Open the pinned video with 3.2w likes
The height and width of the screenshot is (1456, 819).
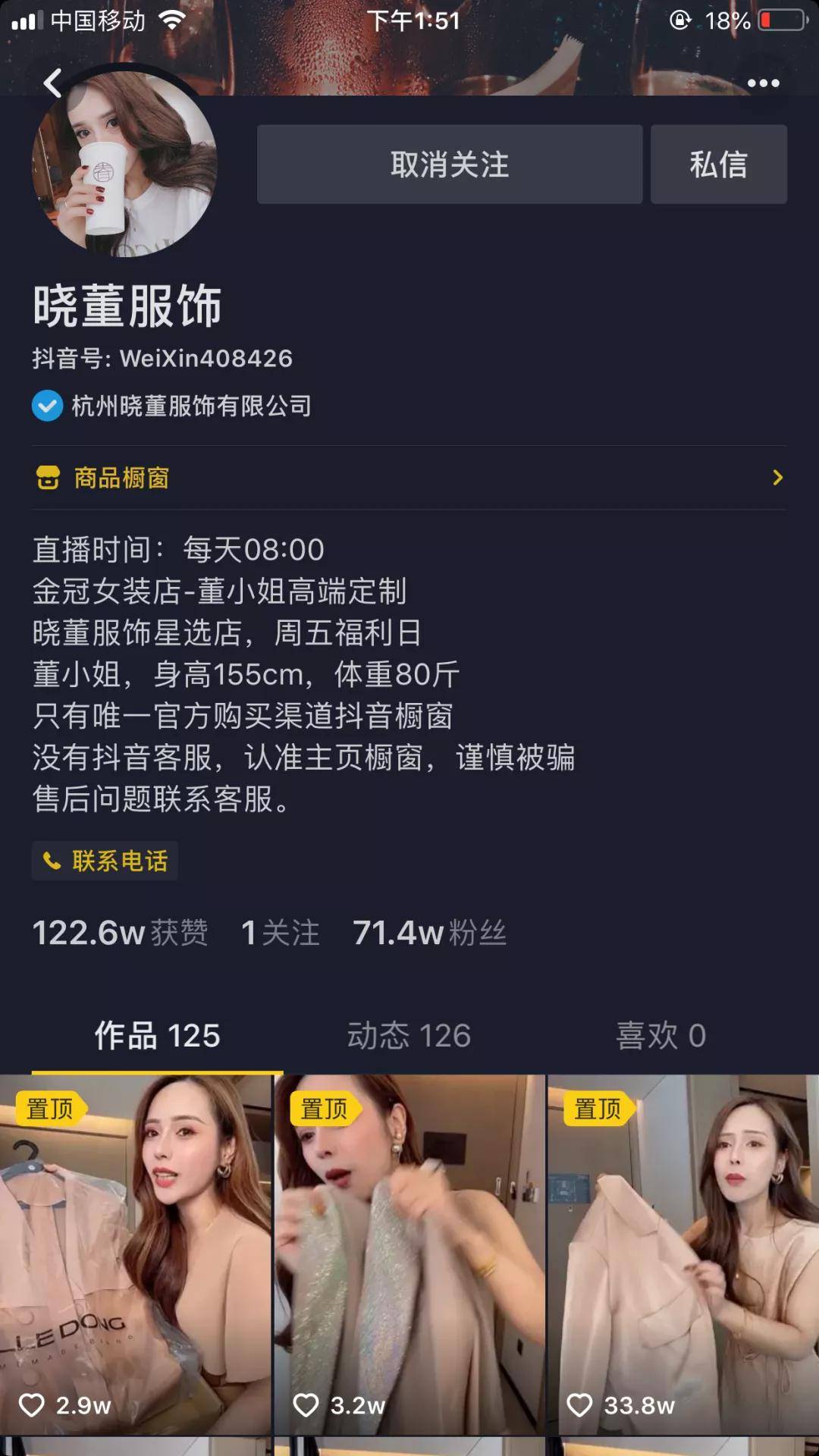(409, 1255)
